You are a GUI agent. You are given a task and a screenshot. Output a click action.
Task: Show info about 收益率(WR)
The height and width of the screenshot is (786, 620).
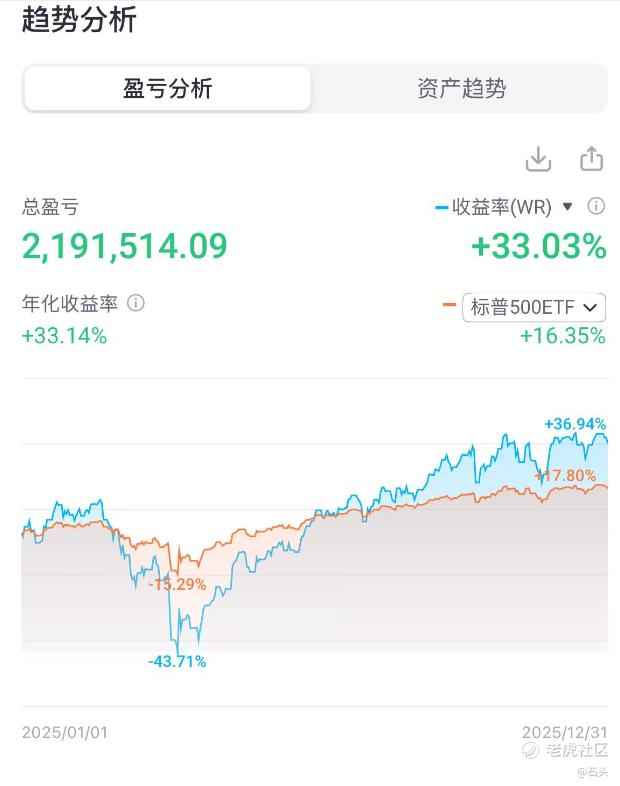[596, 207]
